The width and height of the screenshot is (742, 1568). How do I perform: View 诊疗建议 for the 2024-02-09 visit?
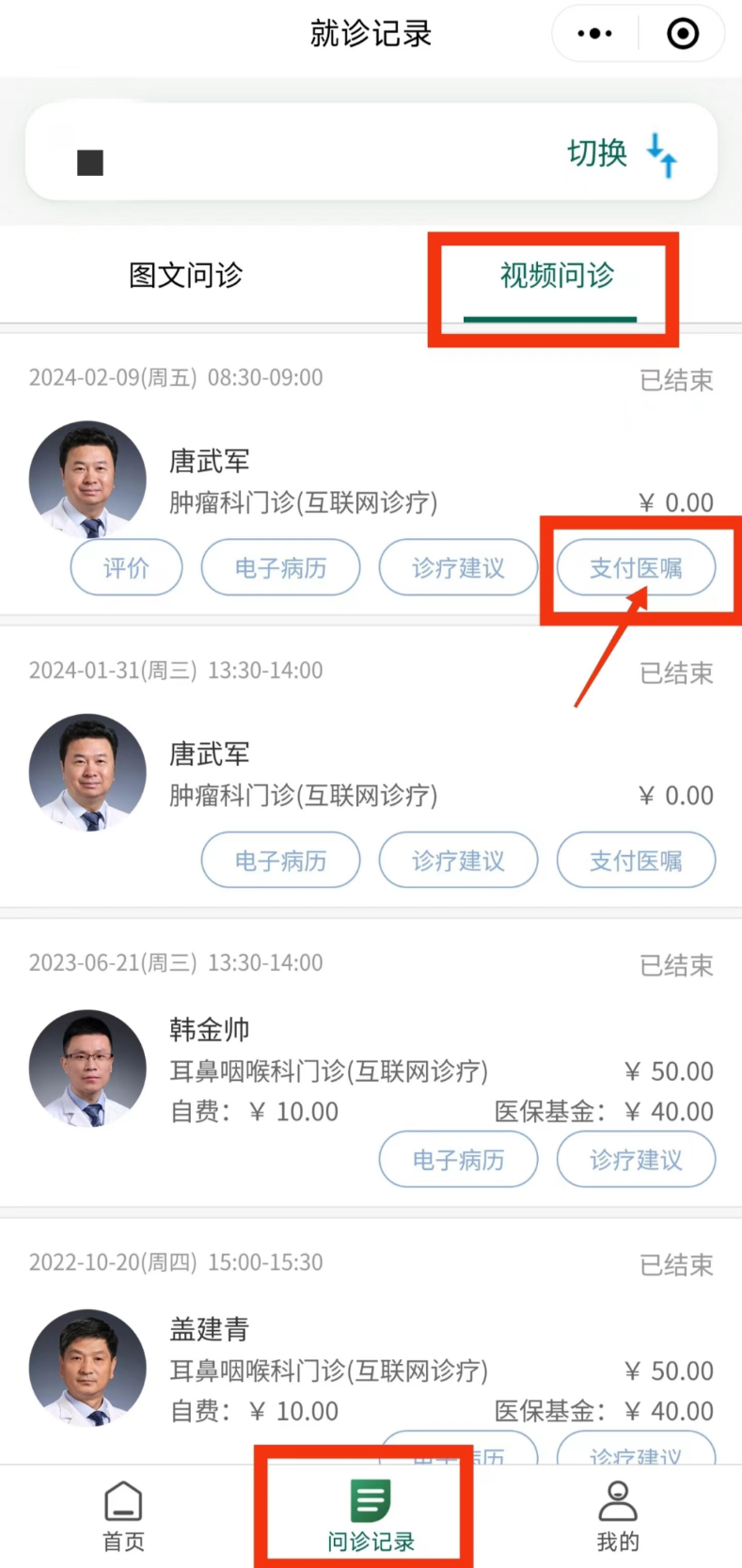[458, 567]
